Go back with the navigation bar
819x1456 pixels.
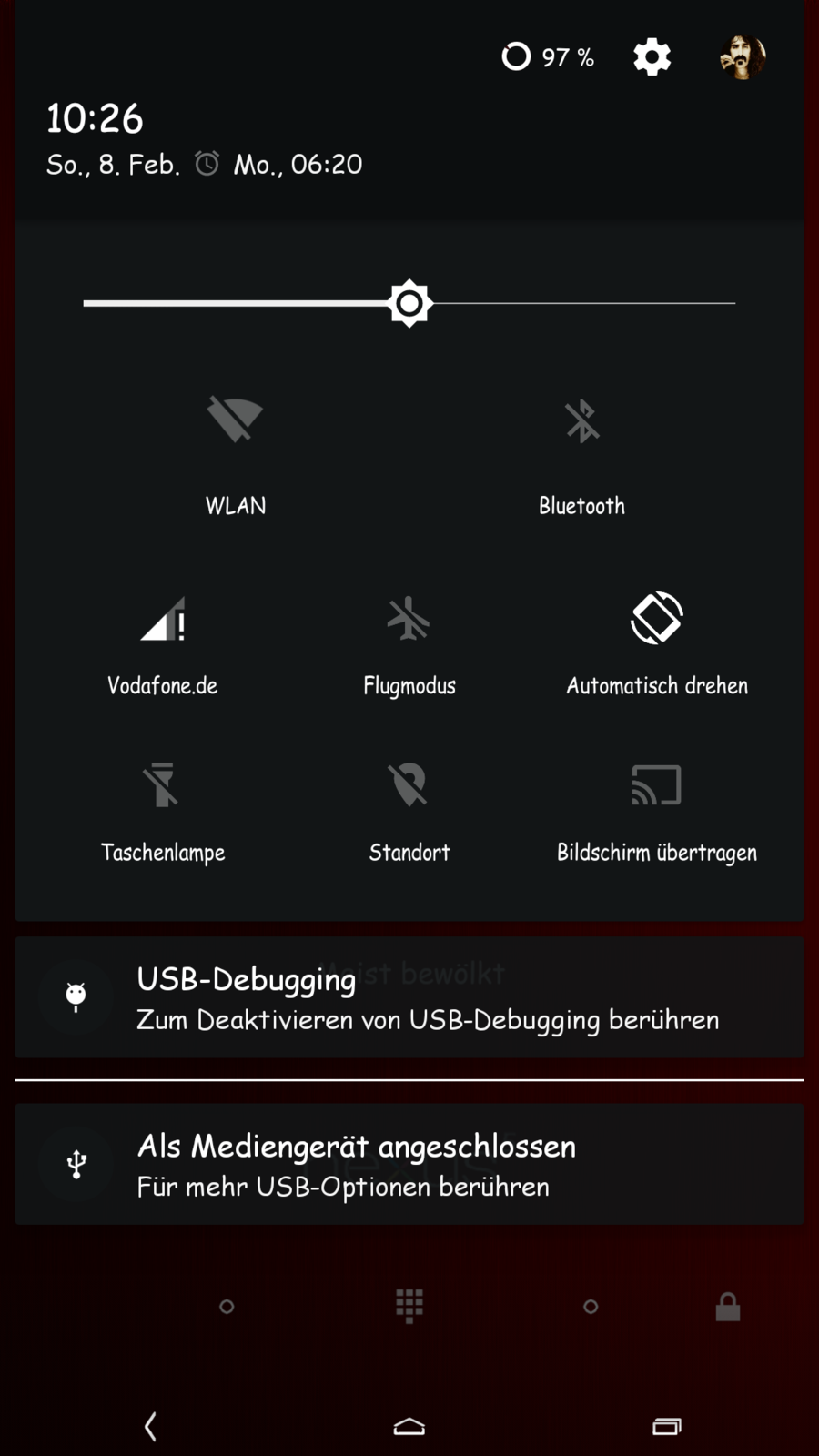pos(151,1426)
